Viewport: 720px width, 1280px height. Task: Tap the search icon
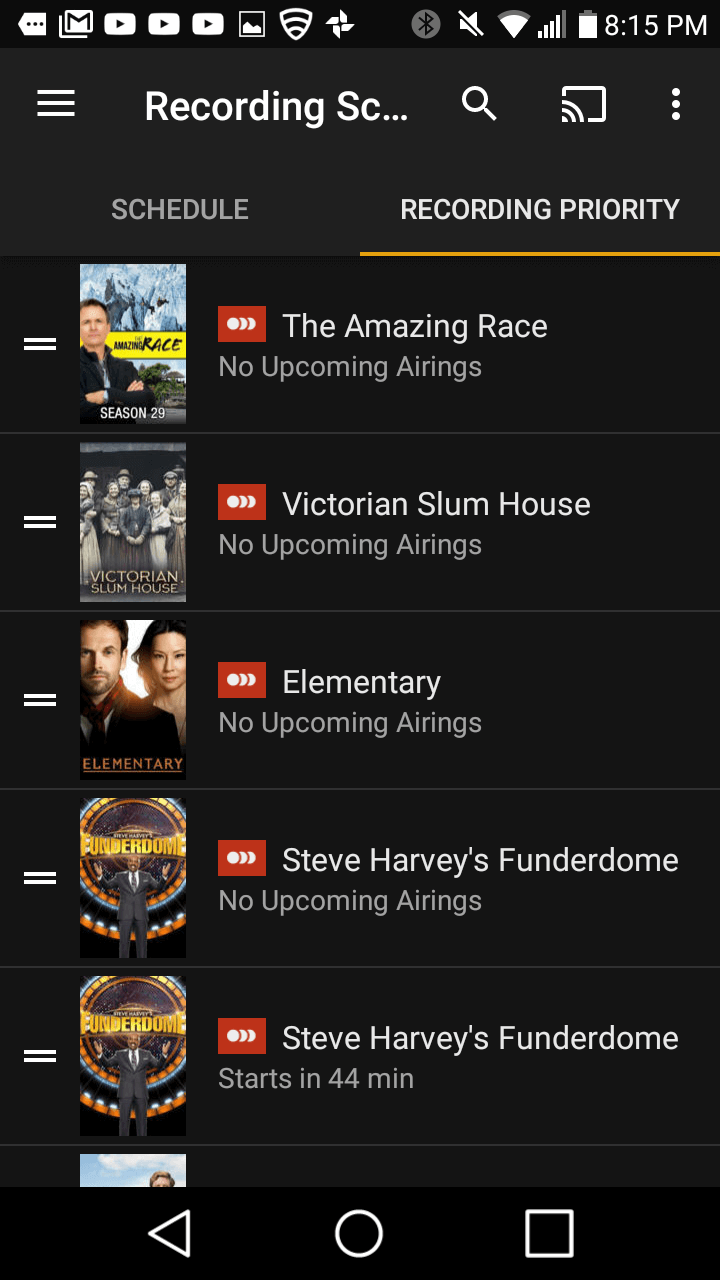point(479,104)
